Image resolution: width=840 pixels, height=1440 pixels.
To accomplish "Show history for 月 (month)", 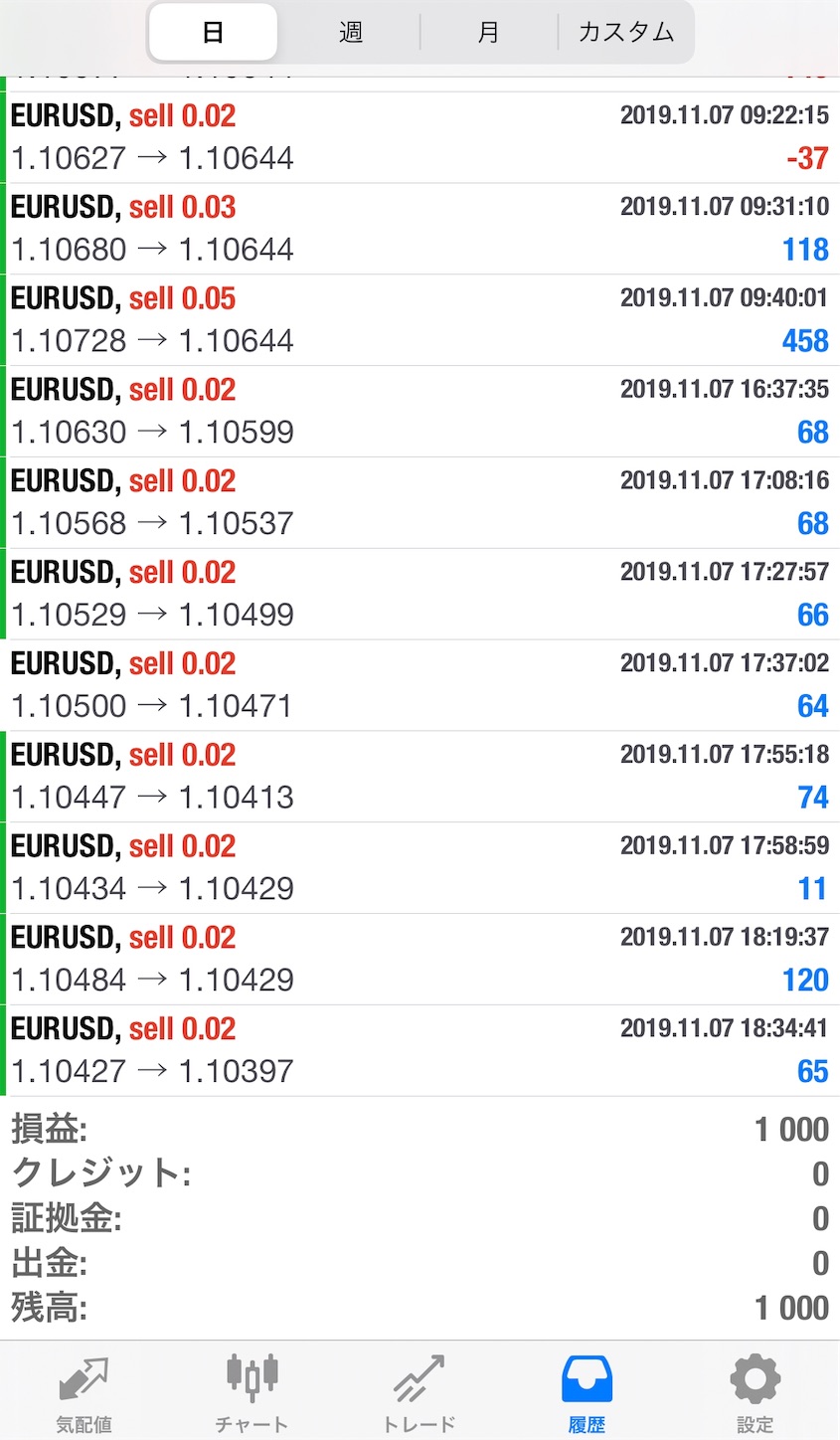I will coord(488,32).
